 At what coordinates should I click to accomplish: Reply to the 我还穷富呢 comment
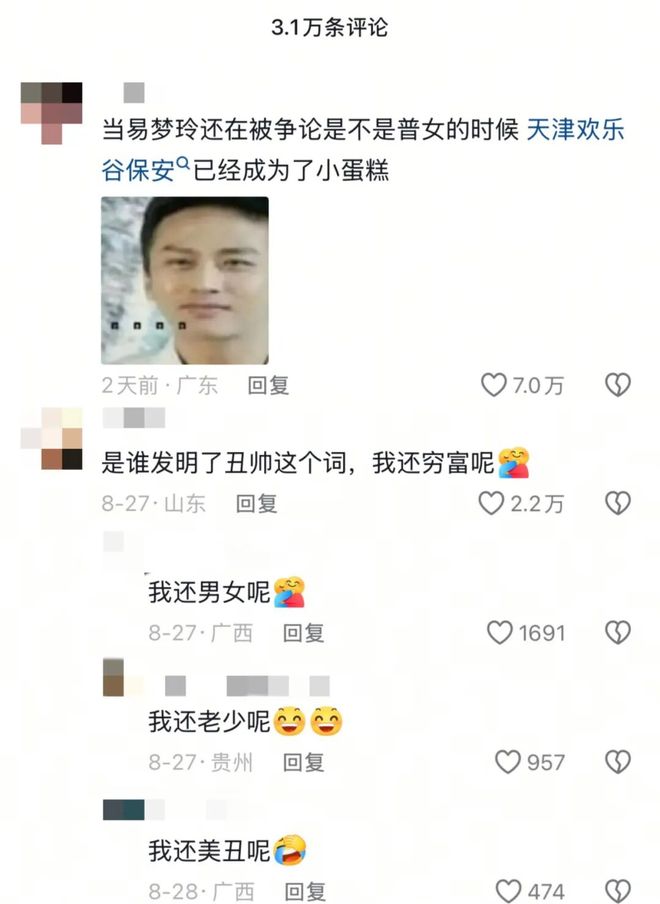(256, 503)
